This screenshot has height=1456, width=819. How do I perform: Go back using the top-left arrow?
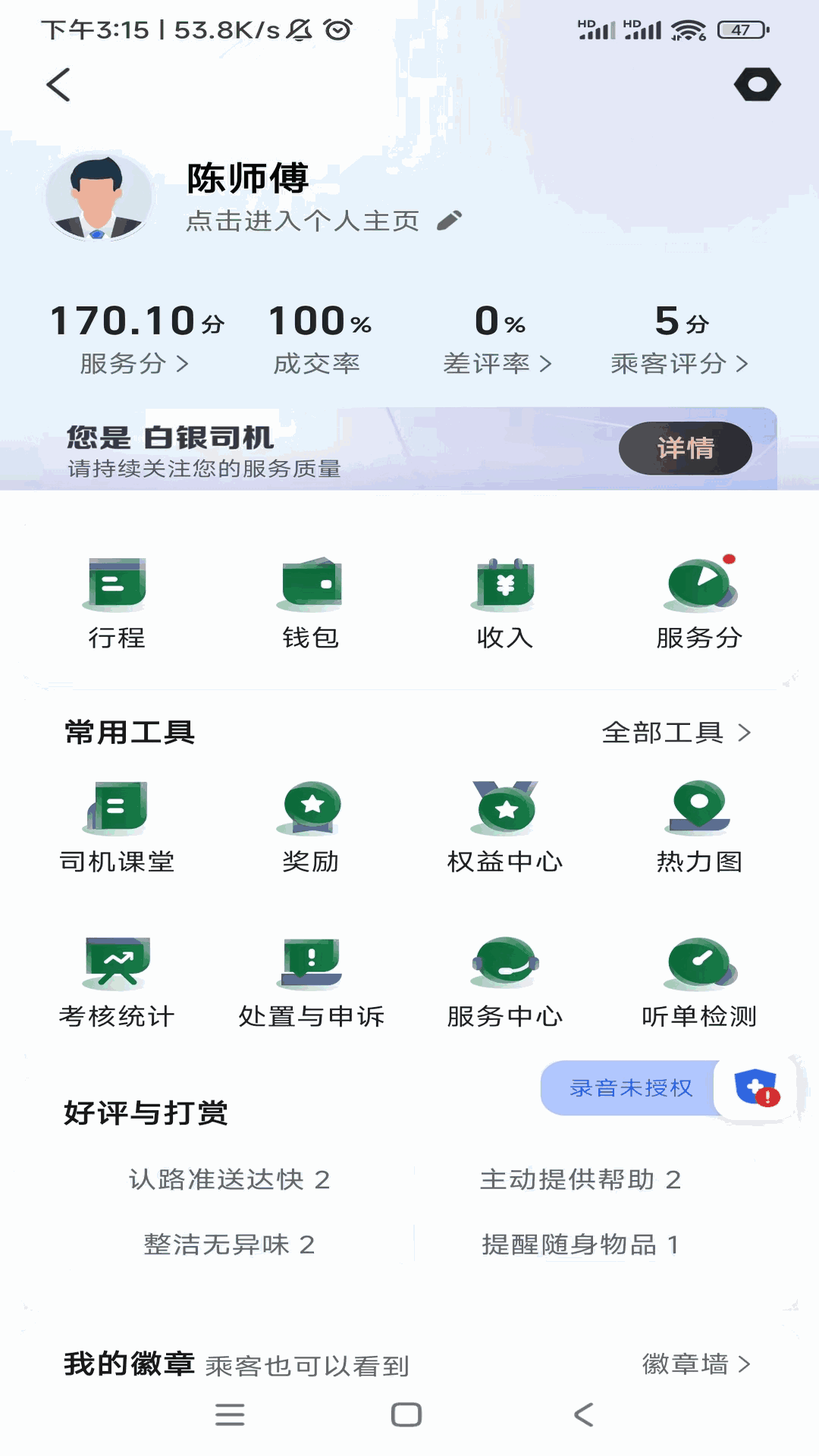tap(58, 84)
